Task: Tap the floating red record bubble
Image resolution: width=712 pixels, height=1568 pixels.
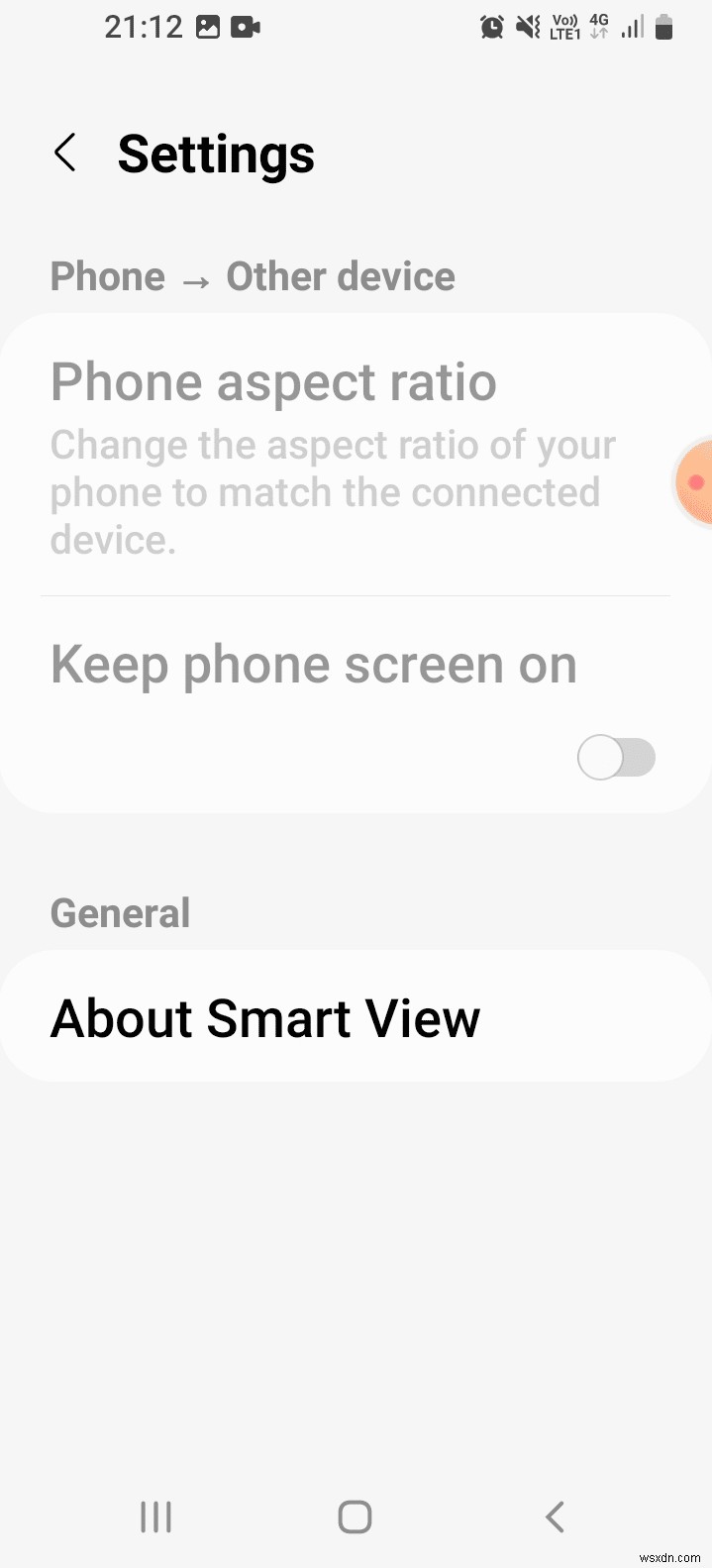Action: coord(695,482)
